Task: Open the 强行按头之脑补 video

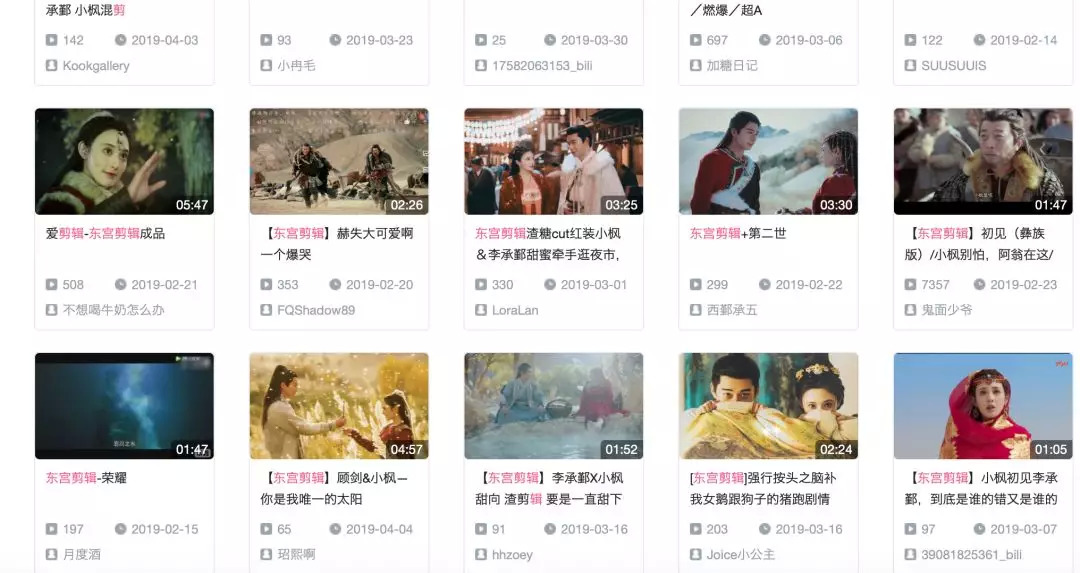Action: [768, 406]
